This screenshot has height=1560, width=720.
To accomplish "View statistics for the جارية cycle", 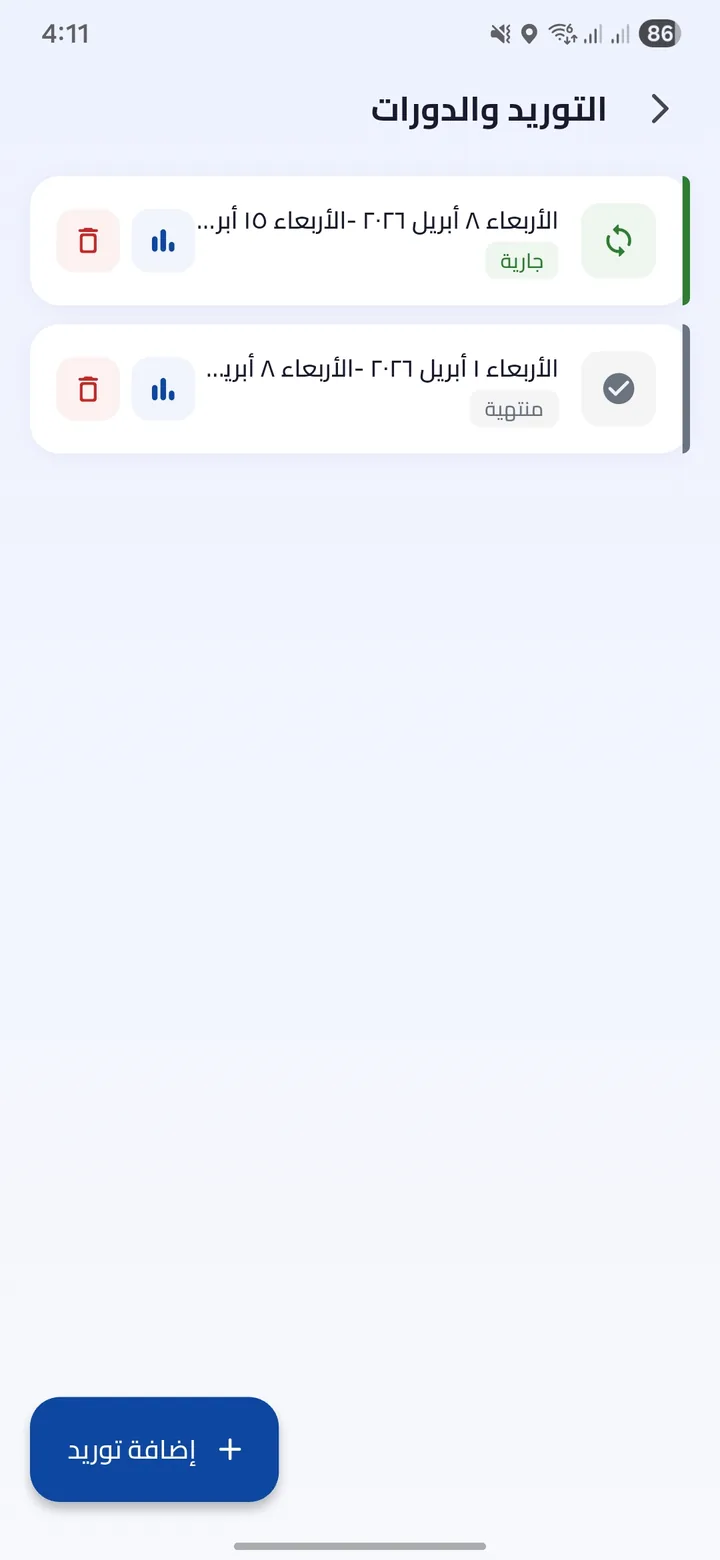I will click(163, 240).
